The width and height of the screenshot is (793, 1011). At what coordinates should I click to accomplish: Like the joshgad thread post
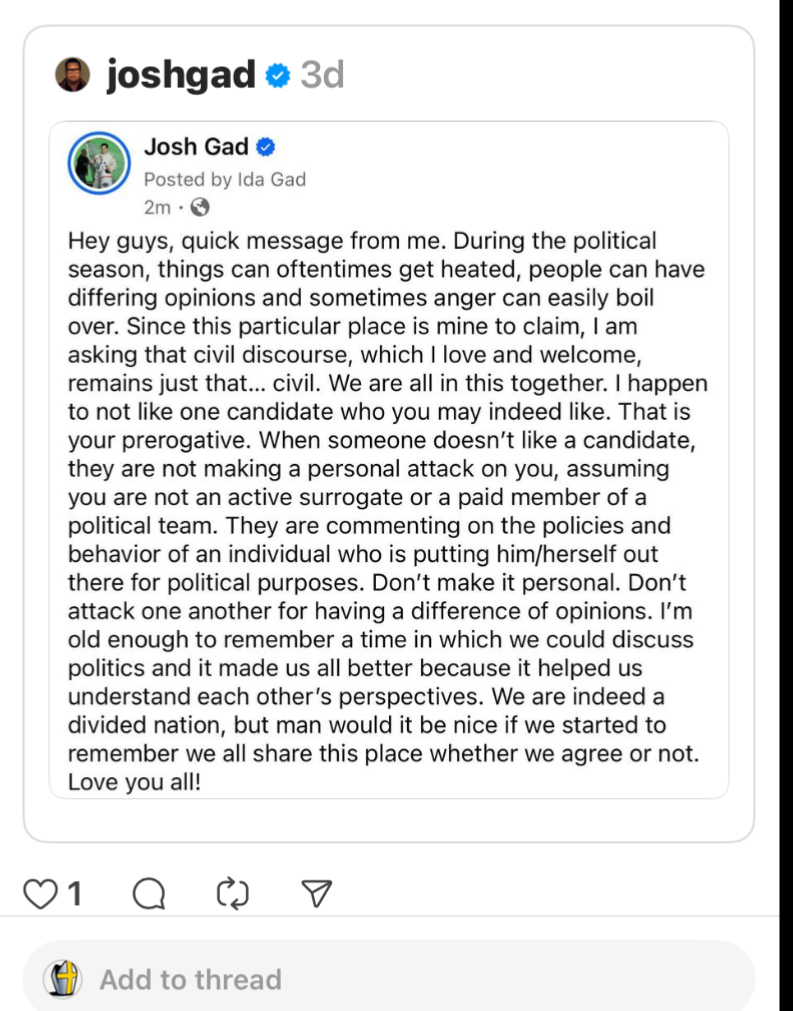pyautogui.click(x=41, y=893)
